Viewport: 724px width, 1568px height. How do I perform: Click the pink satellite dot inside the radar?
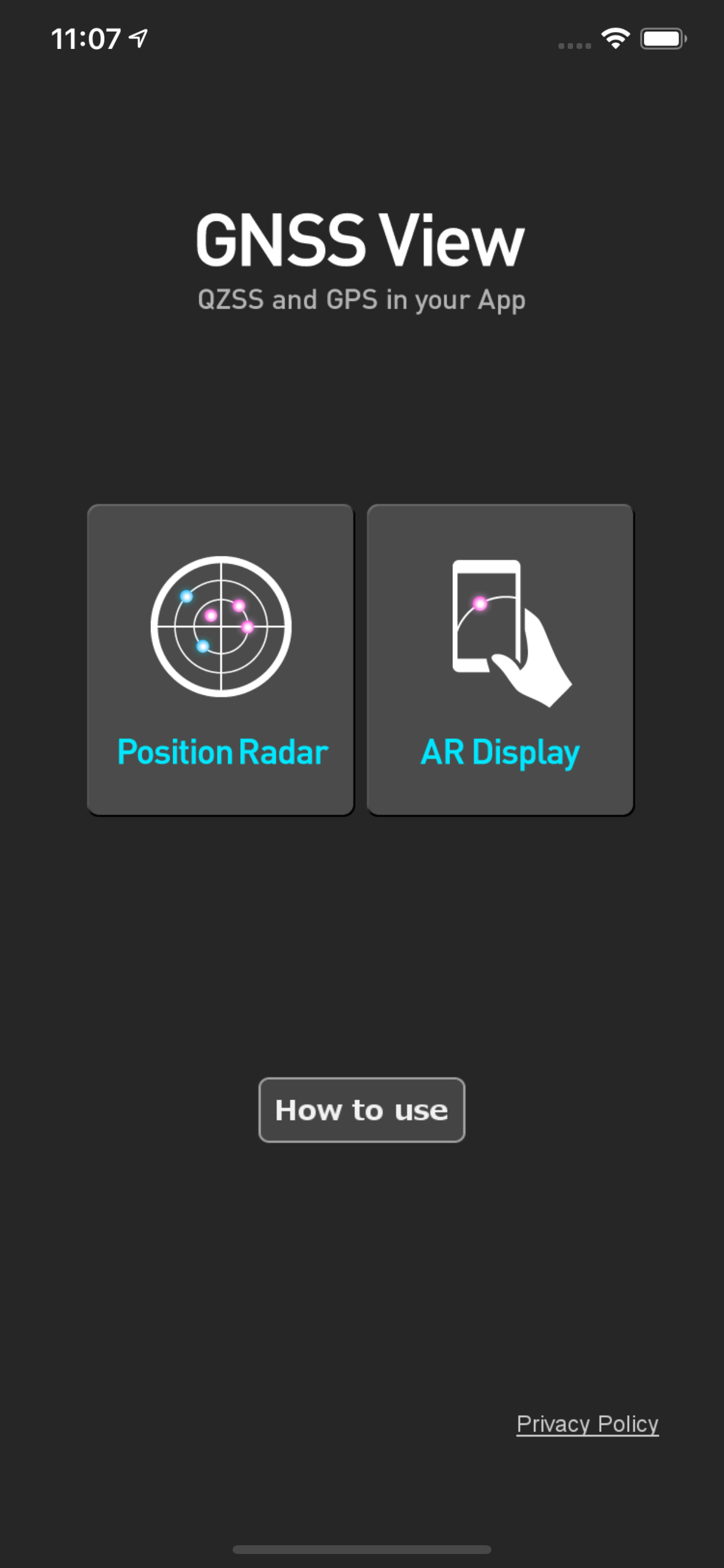pyautogui.click(x=210, y=615)
